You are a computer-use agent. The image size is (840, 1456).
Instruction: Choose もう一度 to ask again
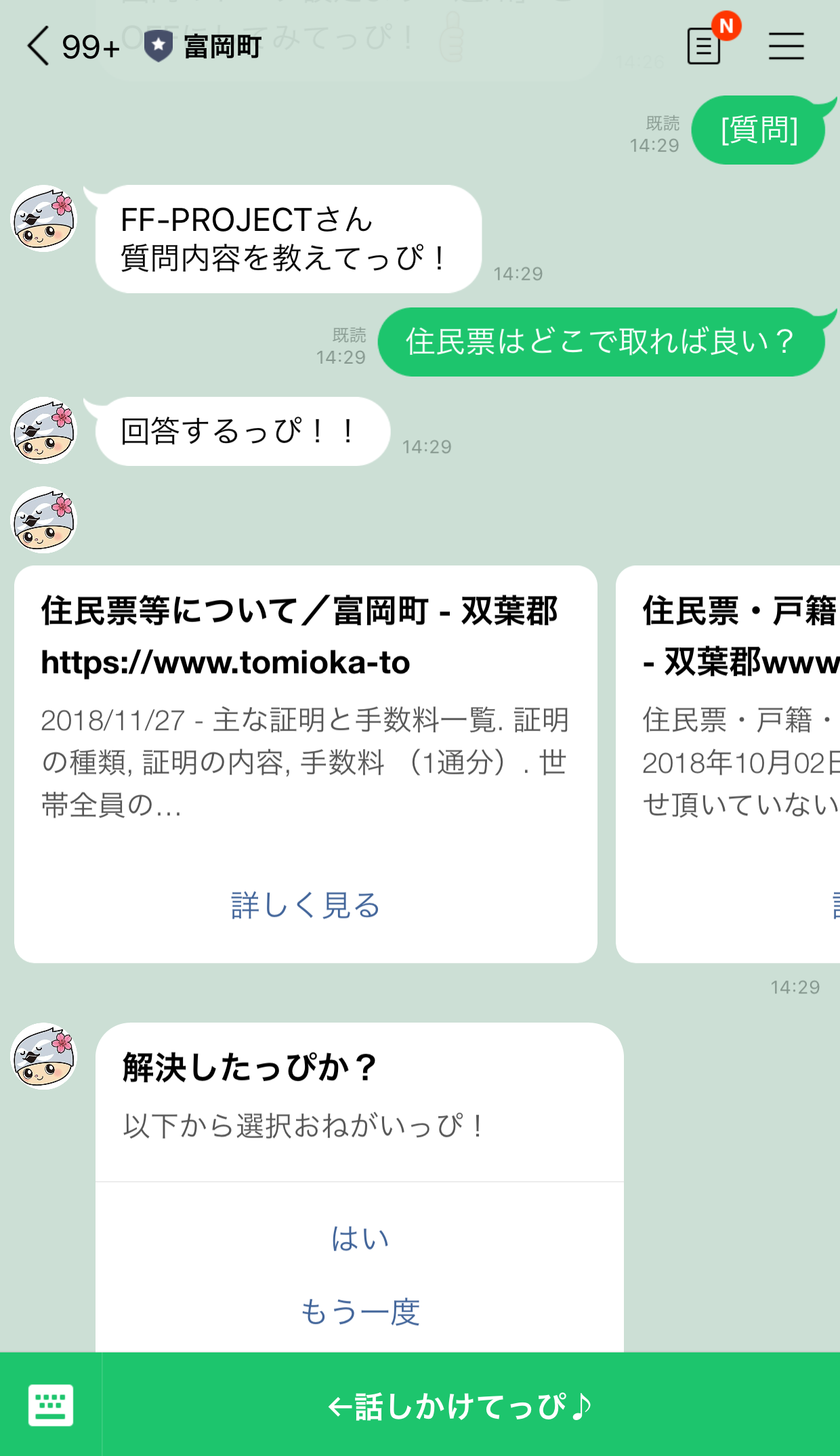coord(360,1311)
